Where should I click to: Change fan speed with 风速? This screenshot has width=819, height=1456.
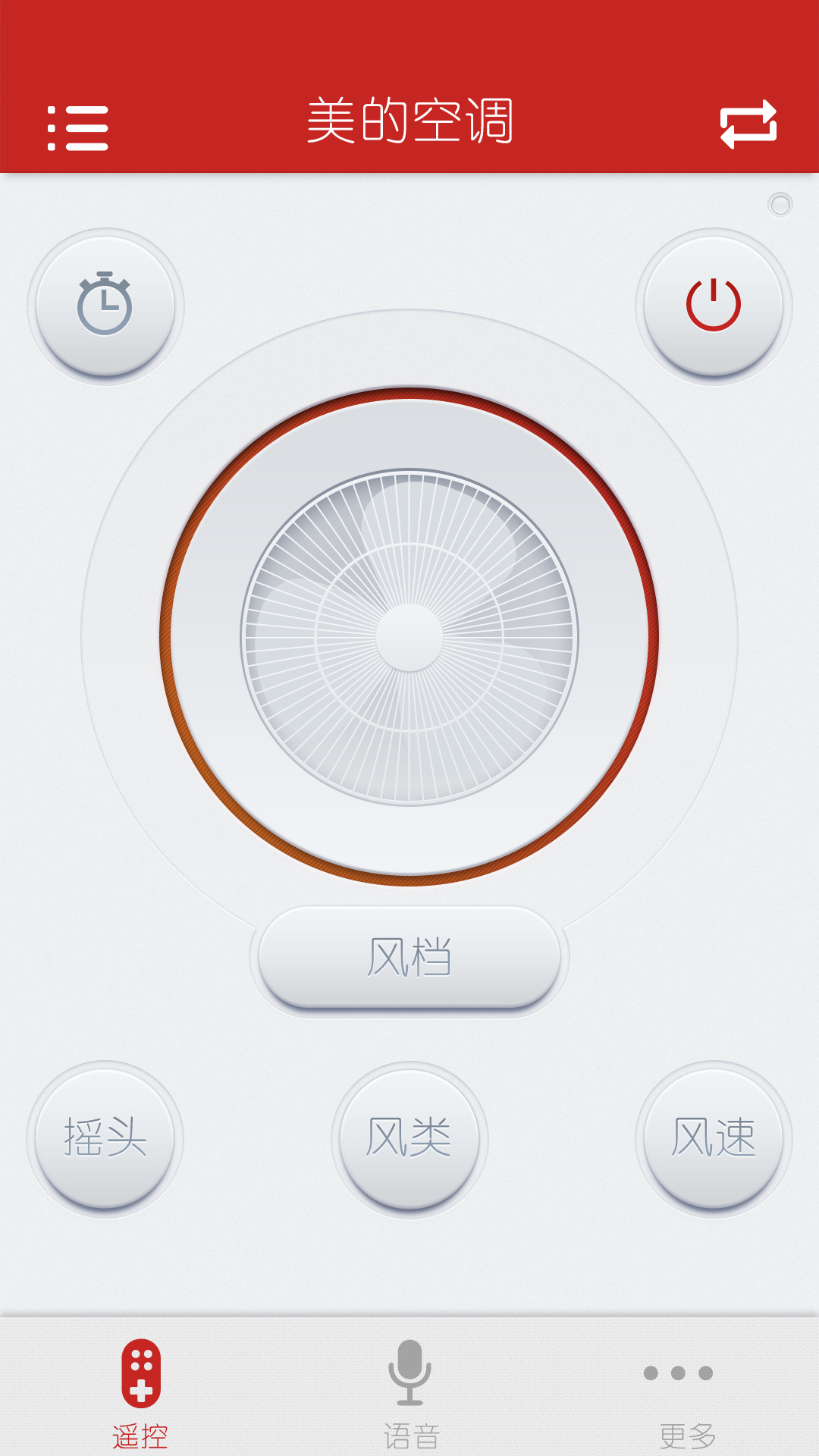tap(714, 1138)
